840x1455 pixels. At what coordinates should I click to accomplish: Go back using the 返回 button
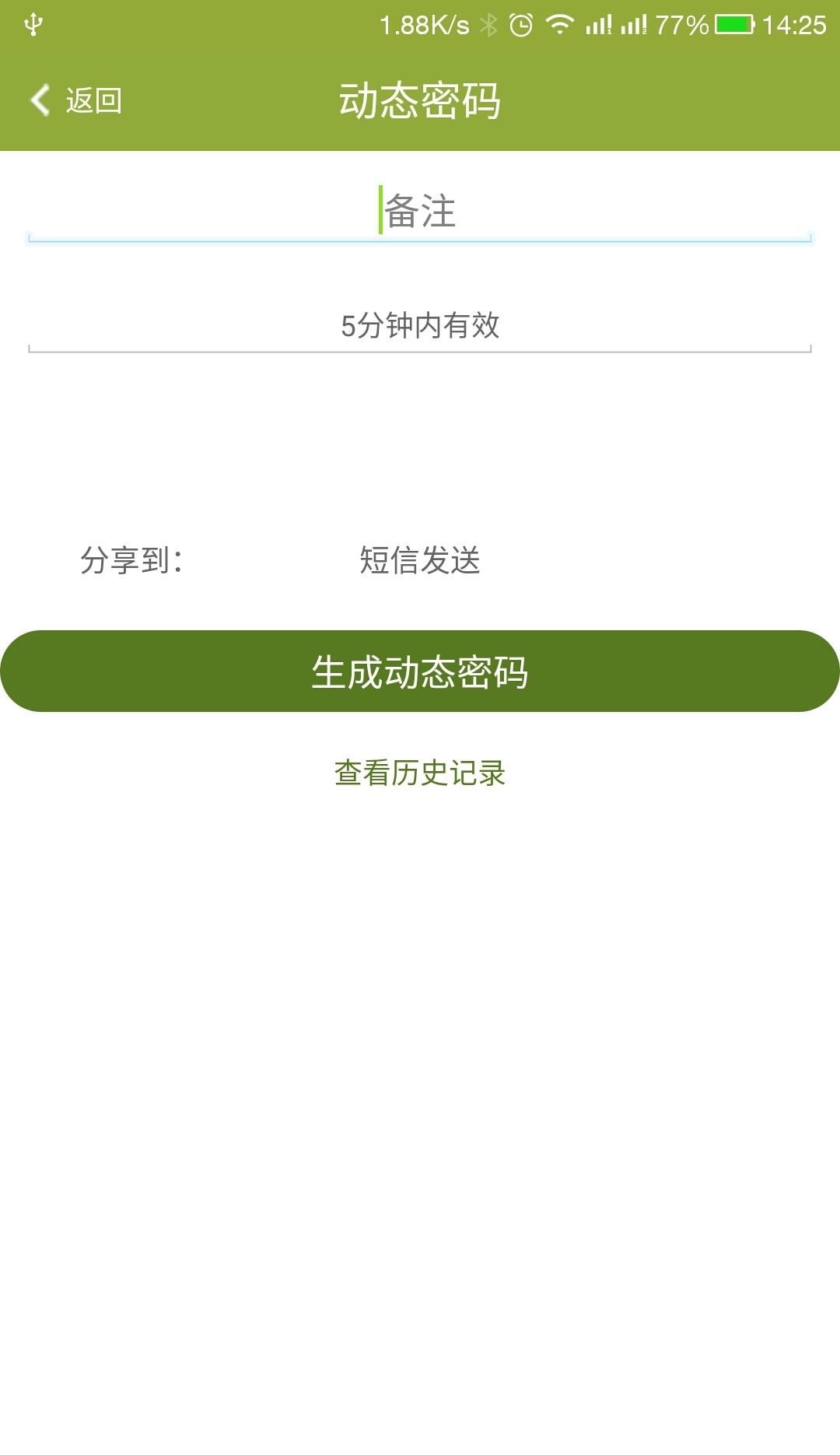75,100
